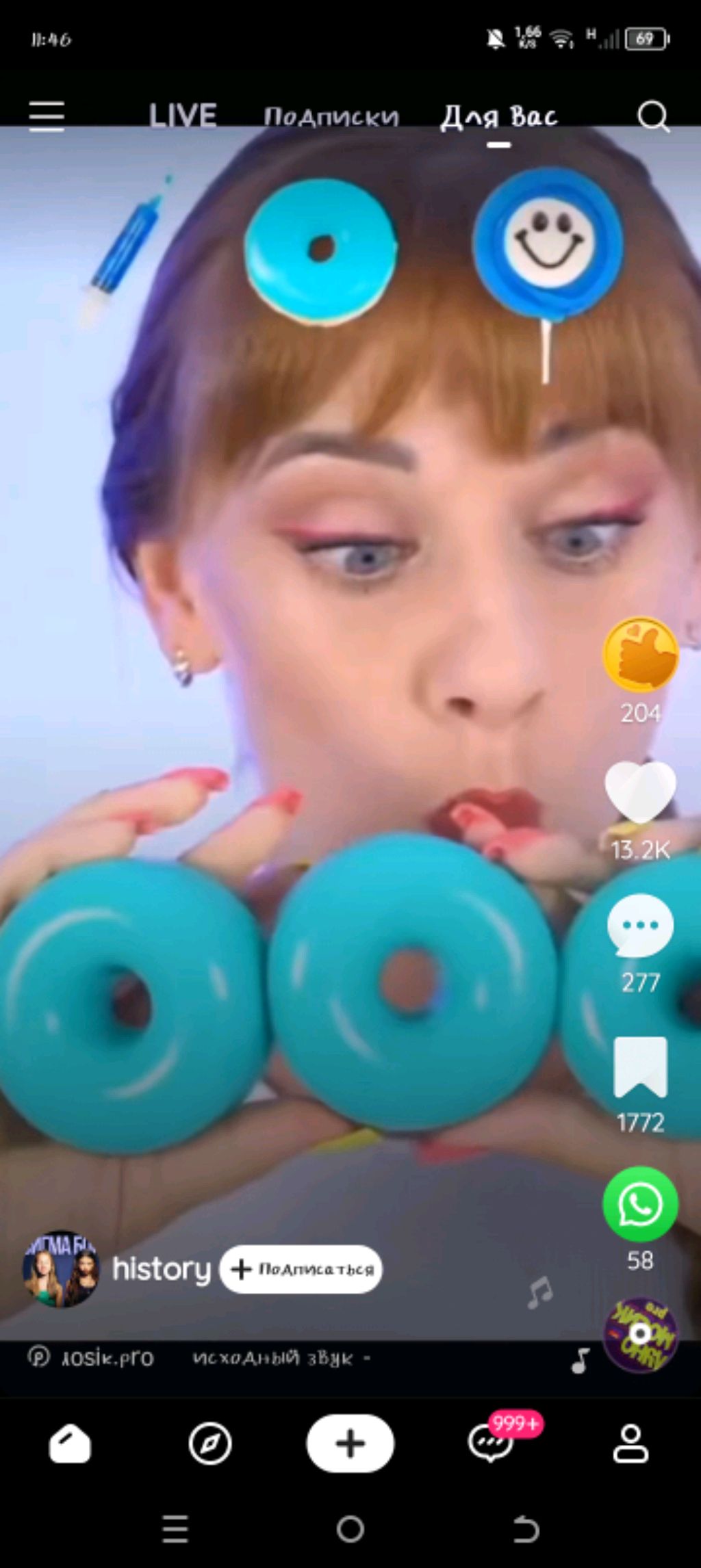Bookmark this video
The image size is (701, 1568).
pos(640,1067)
